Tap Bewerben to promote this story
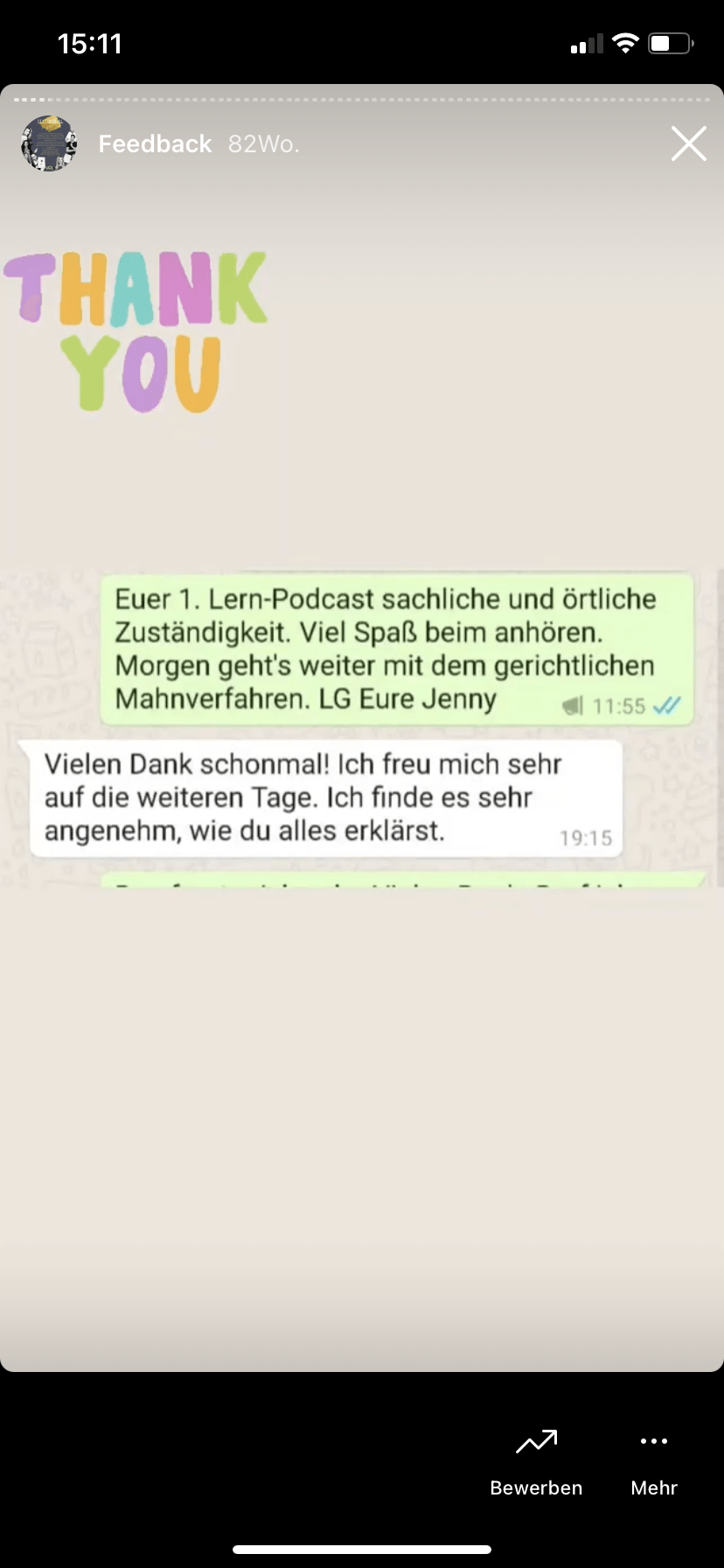This screenshot has height=1568, width=724. (536, 1461)
